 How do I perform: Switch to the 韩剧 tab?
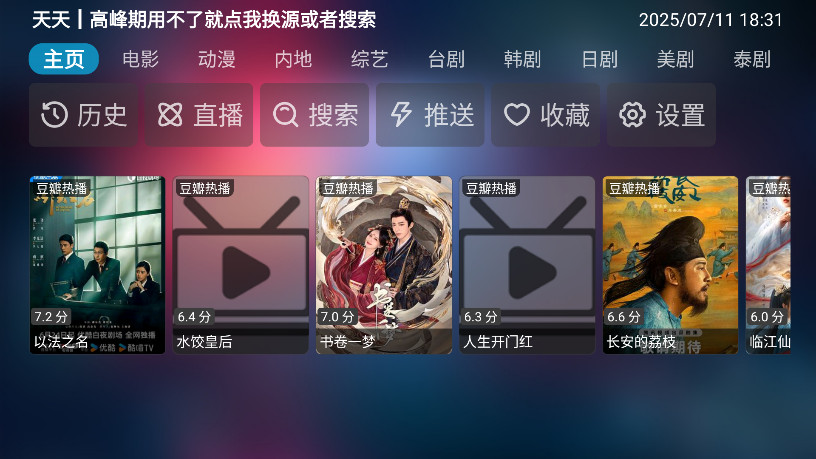522,59
